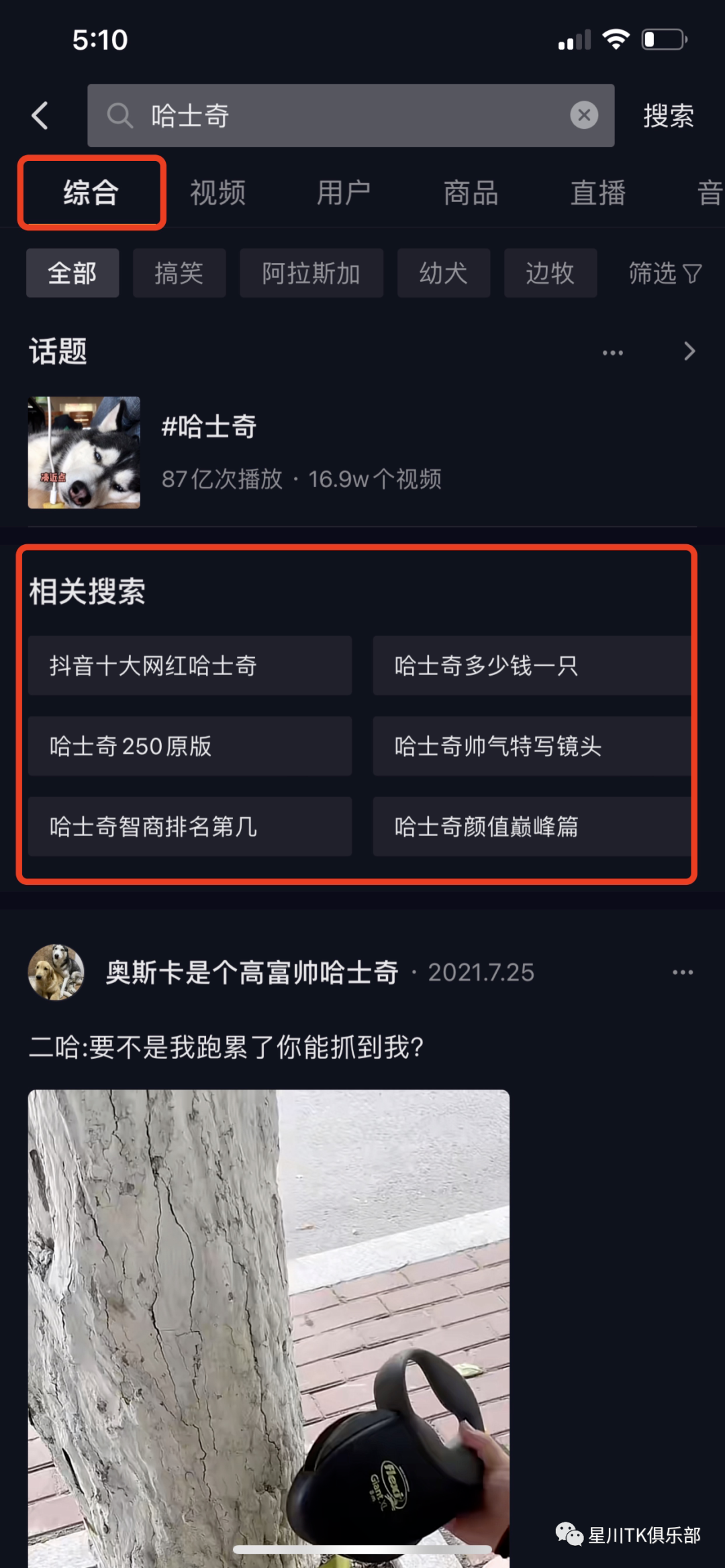Viewport: 725px width, 1568px height.
Task: Search 哈士奇多少钱一只
Action: pos(530,666)
